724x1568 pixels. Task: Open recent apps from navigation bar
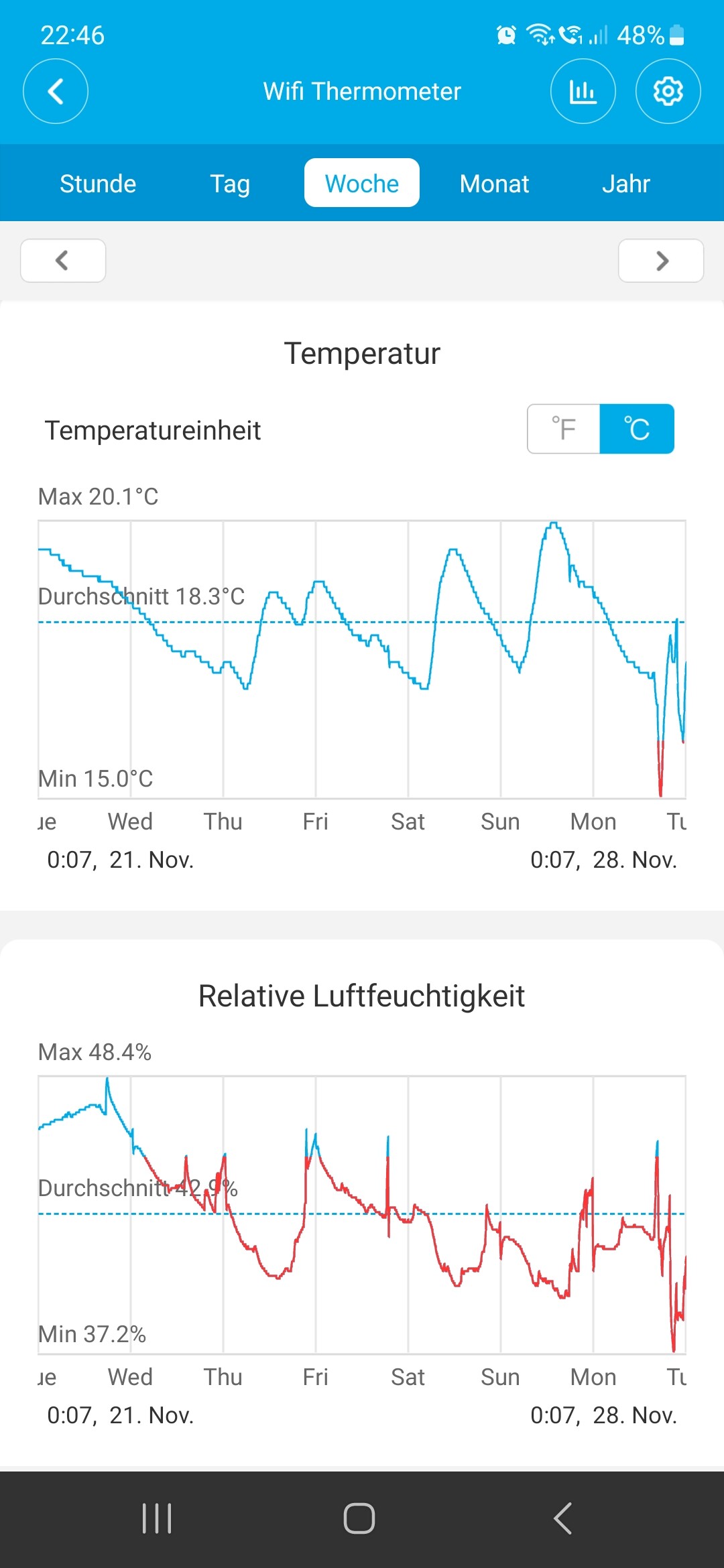157,1518
